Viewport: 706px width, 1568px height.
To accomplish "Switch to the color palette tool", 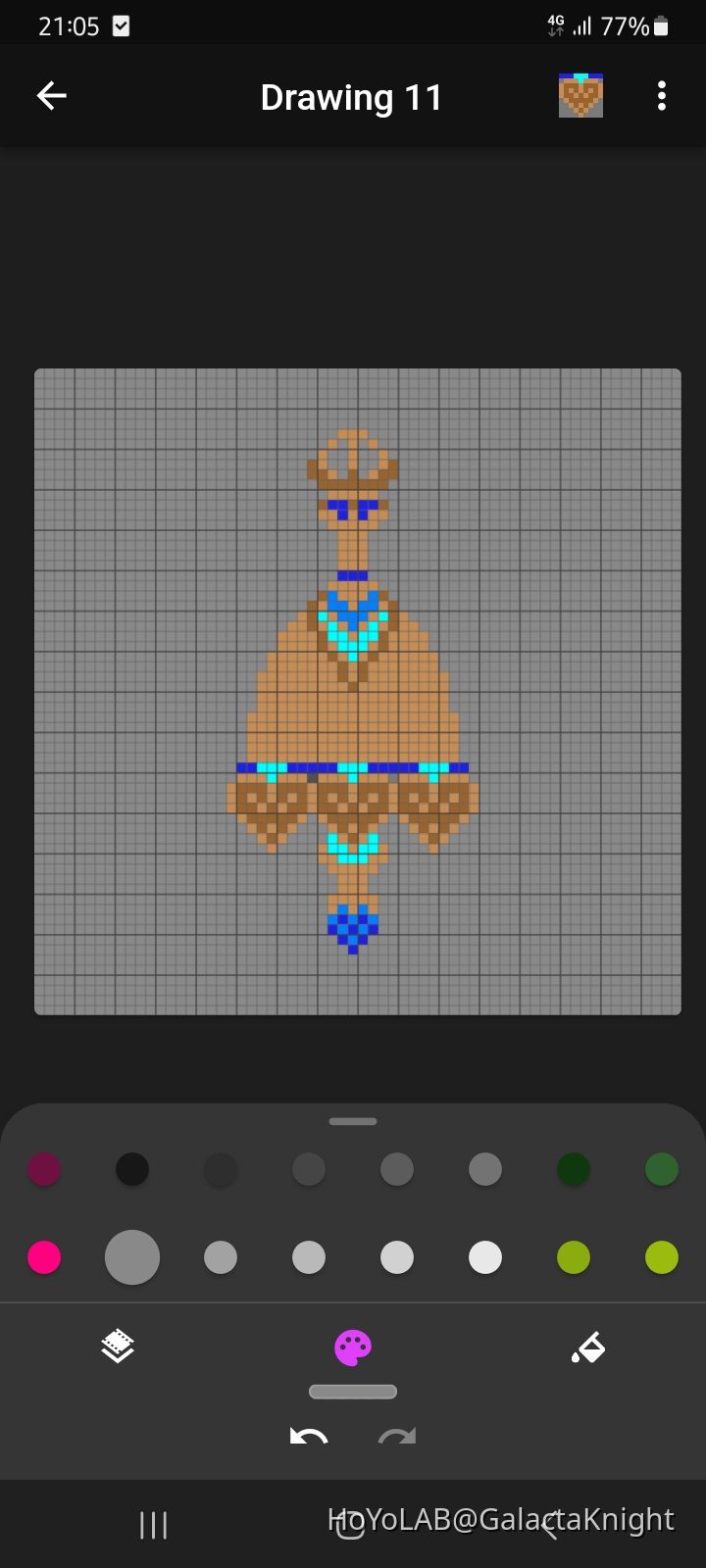I will click(x=353, y=1347).
